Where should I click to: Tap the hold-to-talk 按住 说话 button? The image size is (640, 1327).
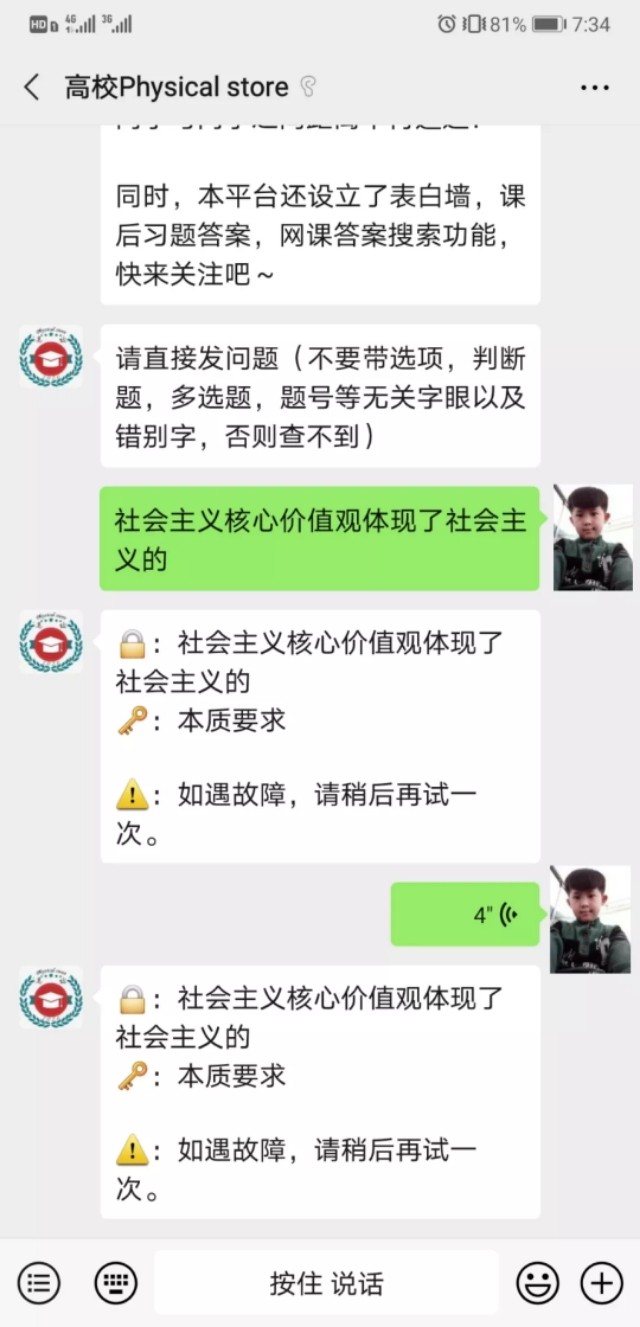tap(326, 1283)
